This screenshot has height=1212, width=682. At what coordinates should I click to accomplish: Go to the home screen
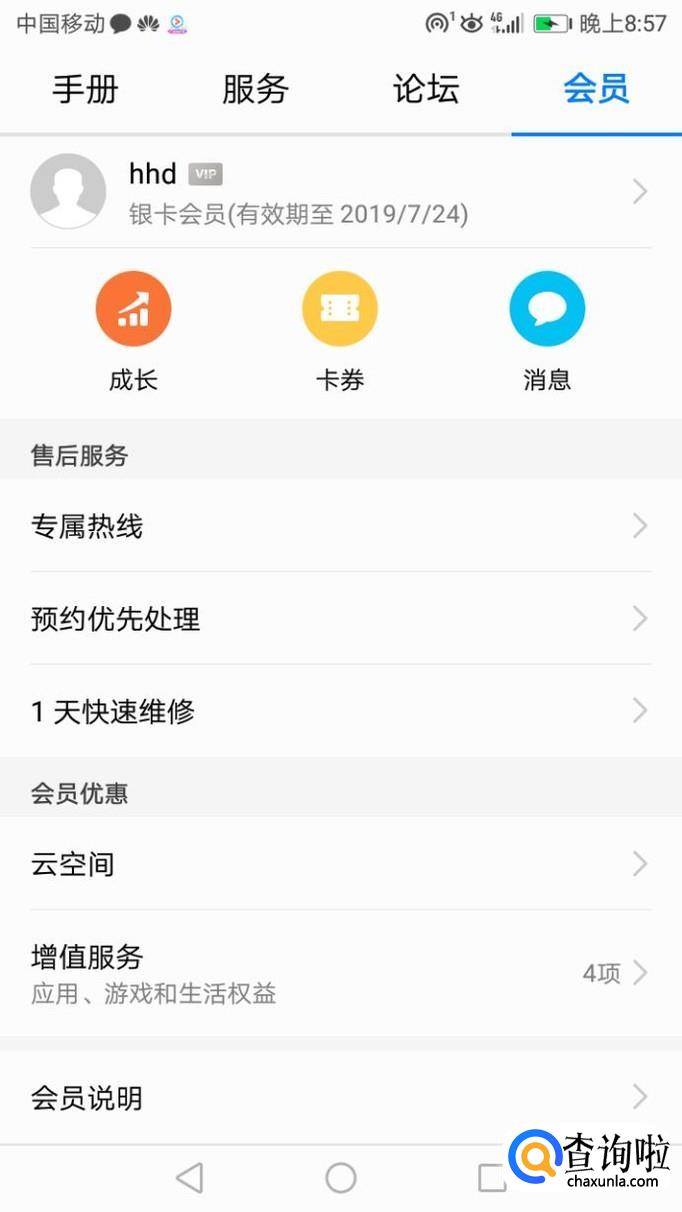tap(341, 1178)
